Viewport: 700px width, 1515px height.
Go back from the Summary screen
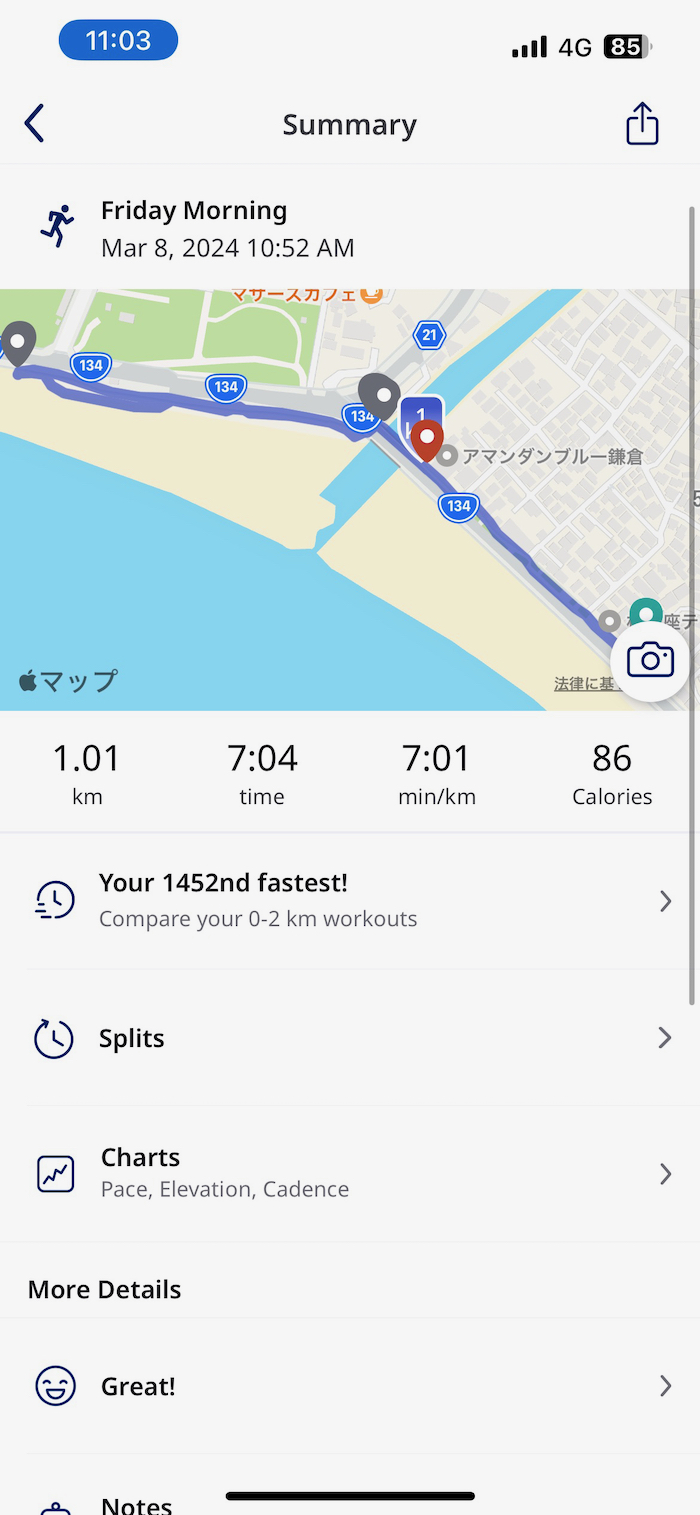coord(35,124)
